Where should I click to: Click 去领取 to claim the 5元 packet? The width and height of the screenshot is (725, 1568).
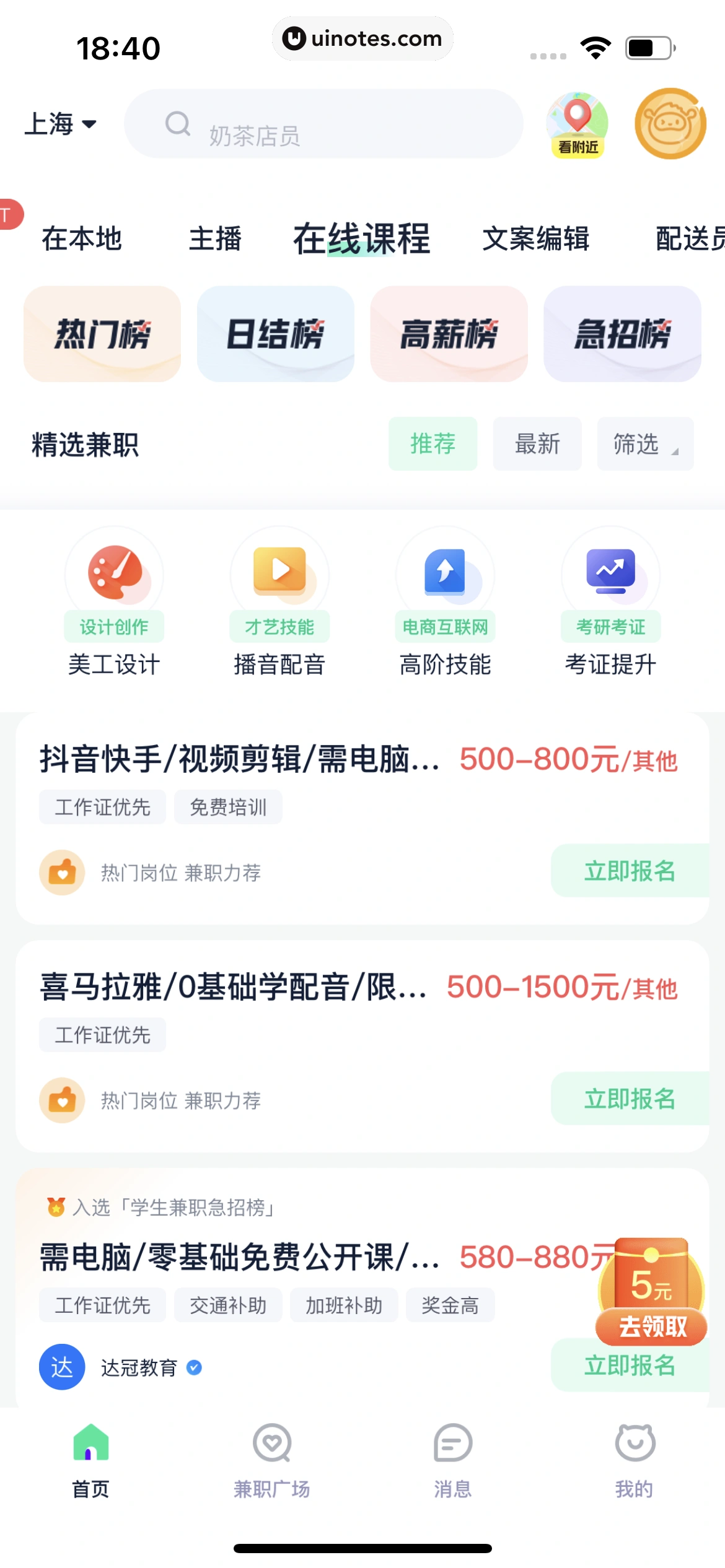click(651, 1328)
